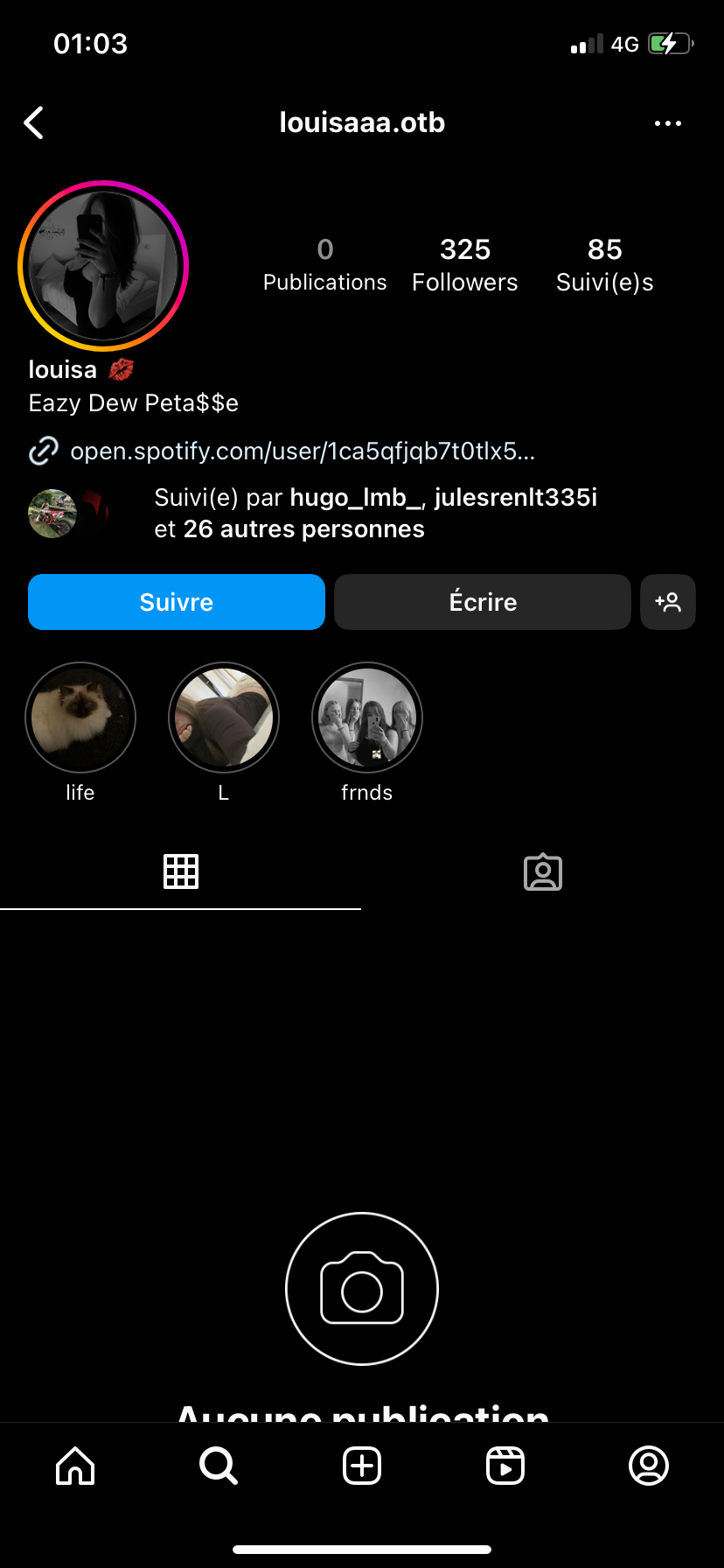Open the Reels tab

point(505,1465)
